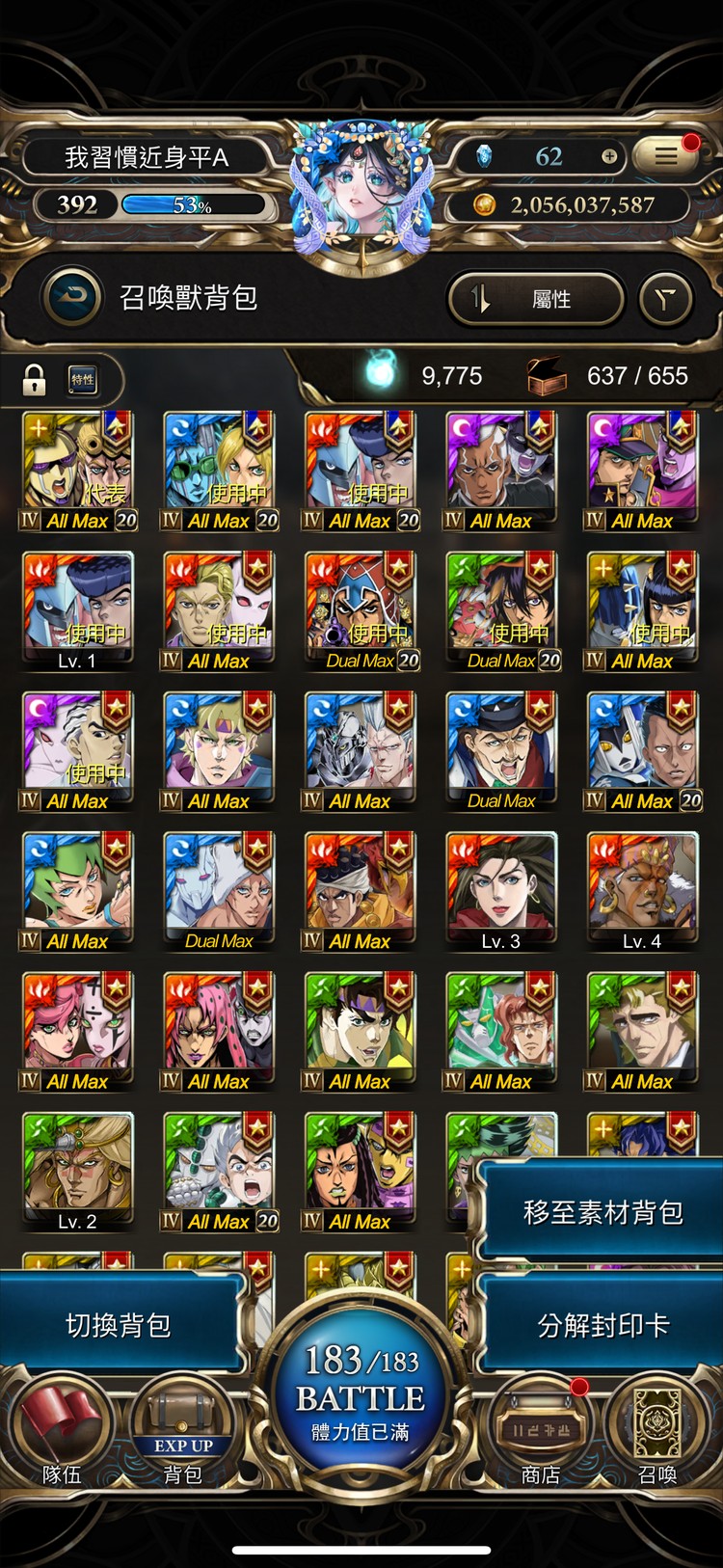This screenshot has width=723, height=1568.
Task: Open the 背包 backpack tab
Action: 182,1432
